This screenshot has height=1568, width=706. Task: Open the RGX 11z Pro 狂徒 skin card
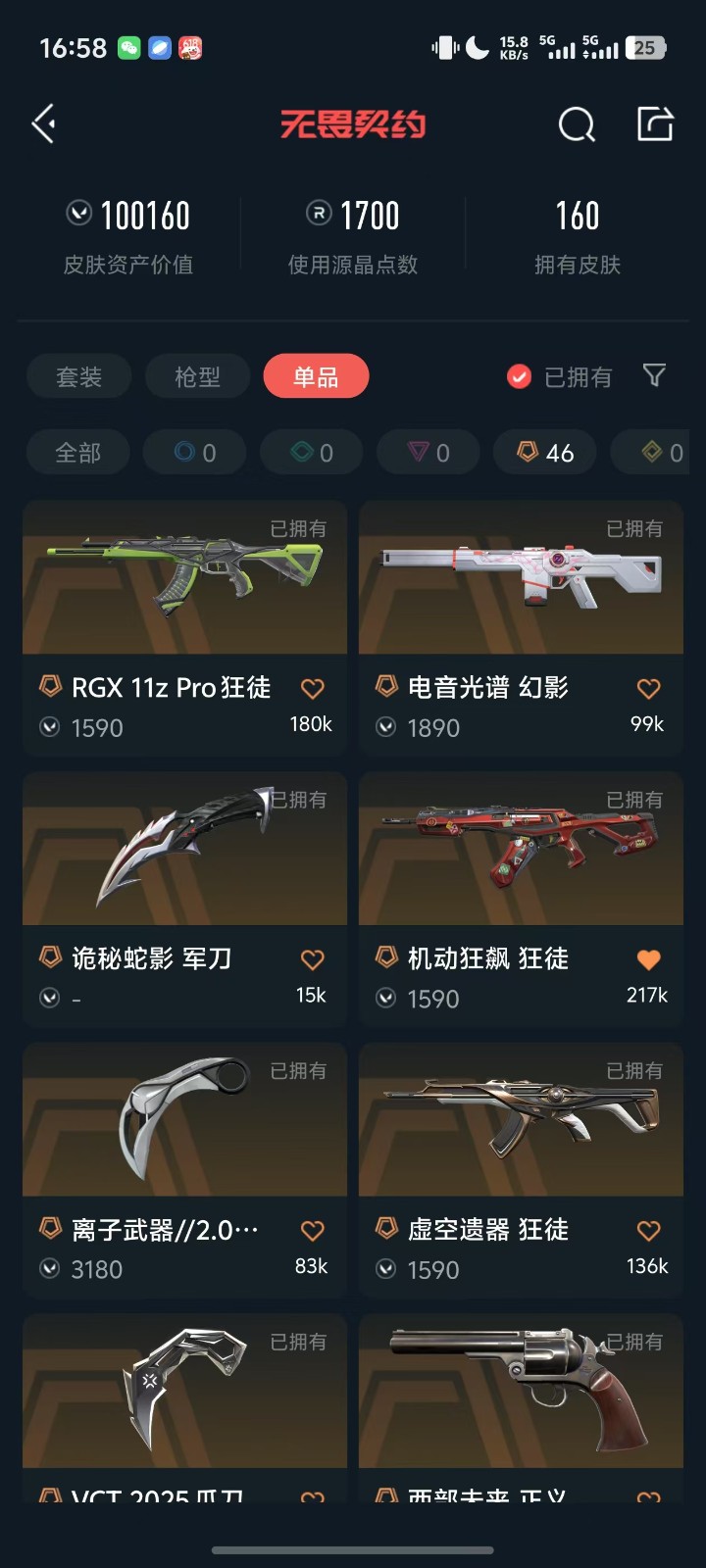coord(184,578)
